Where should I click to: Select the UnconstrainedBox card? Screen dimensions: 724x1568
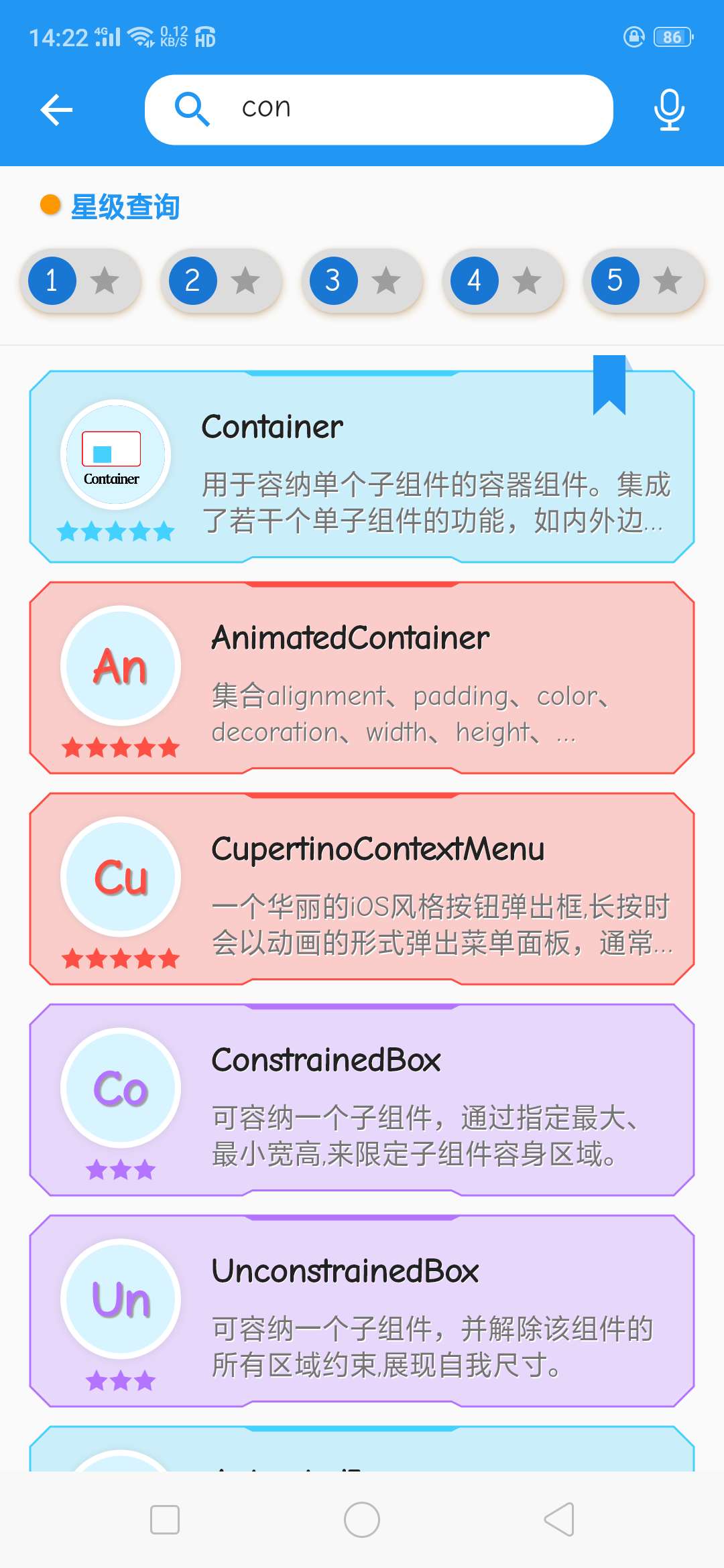[x=362, y=1311]
